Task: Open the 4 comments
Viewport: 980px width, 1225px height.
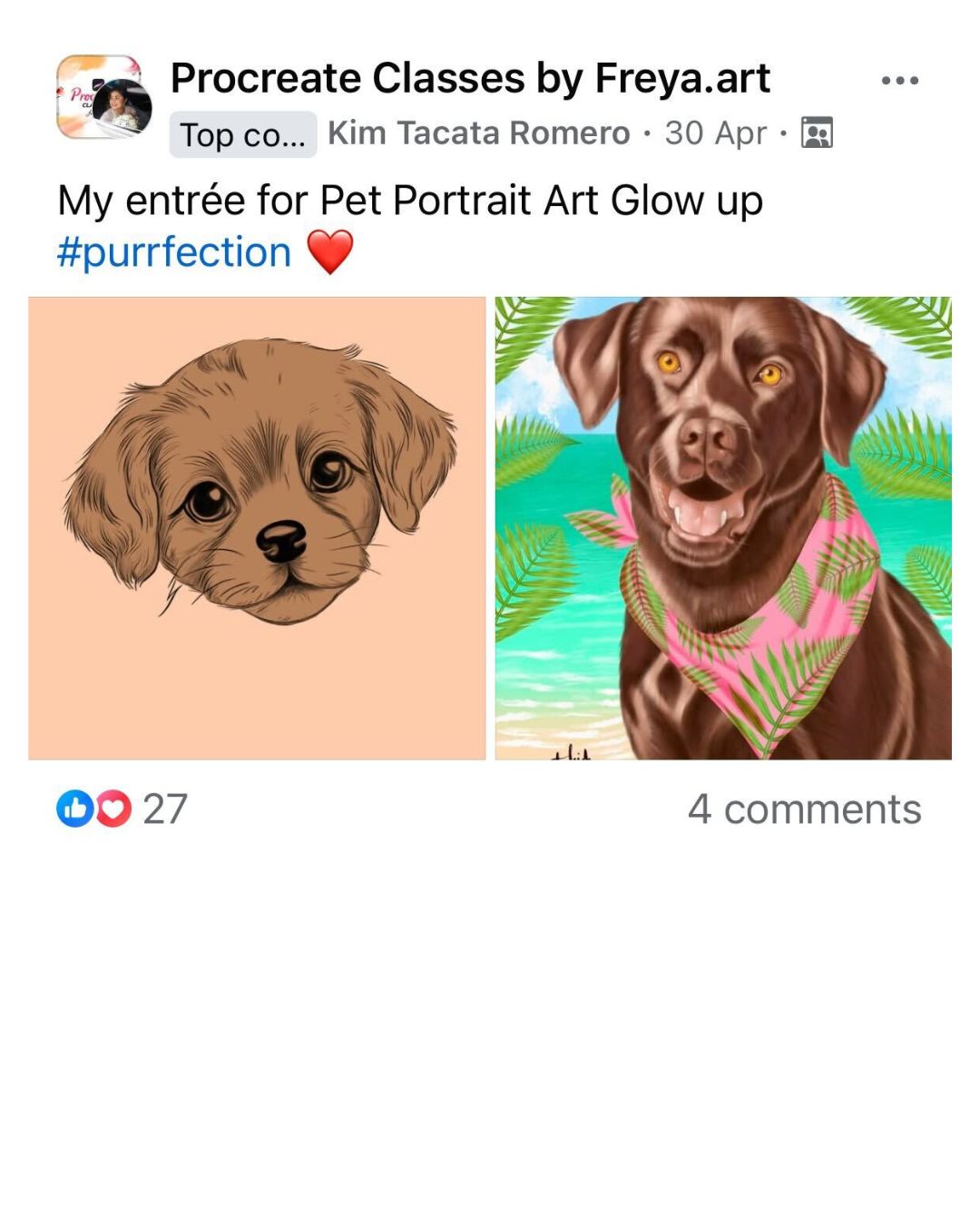Action: (804, 808)
